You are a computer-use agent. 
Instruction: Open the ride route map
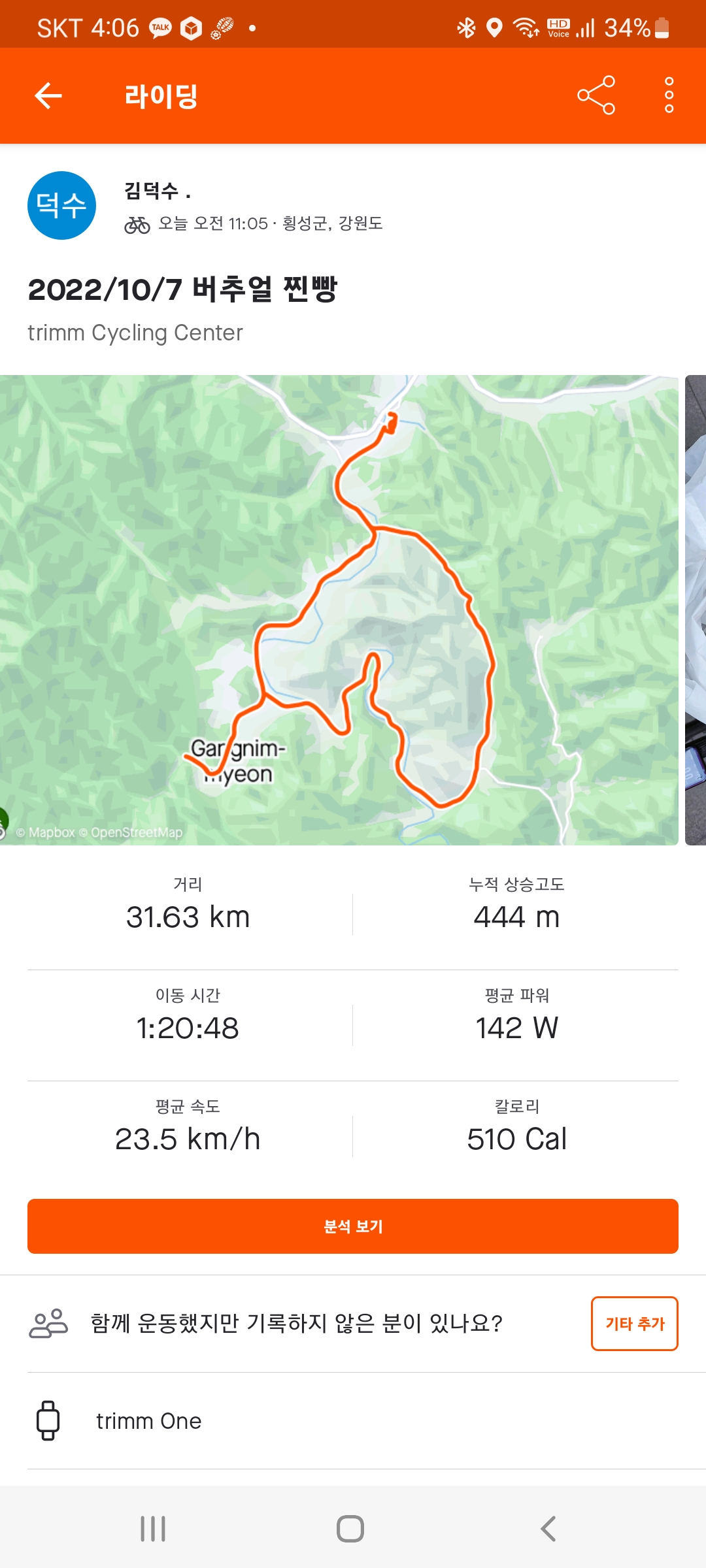point(339,610)
